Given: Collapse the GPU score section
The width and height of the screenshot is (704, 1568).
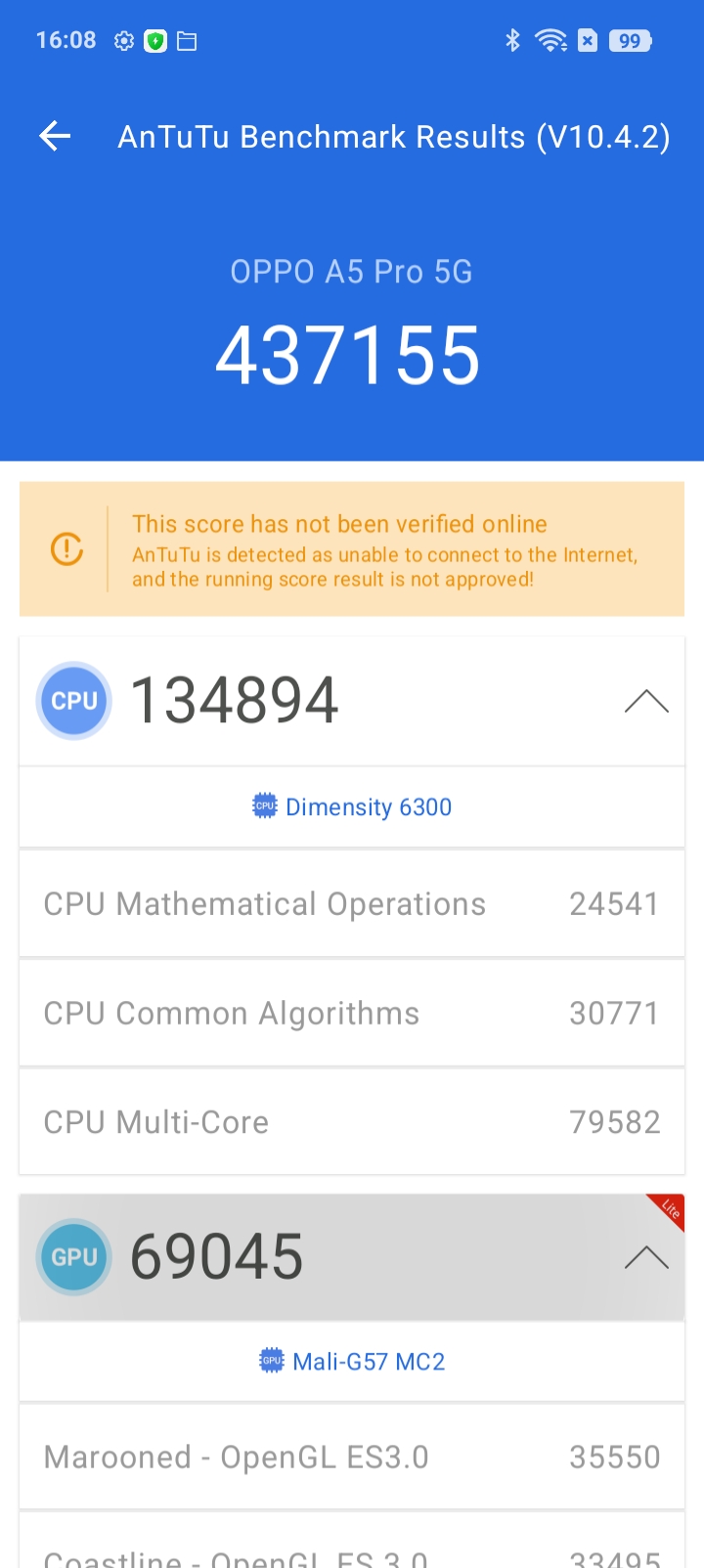Looking at the screenshot, I should coord(646,1257).
